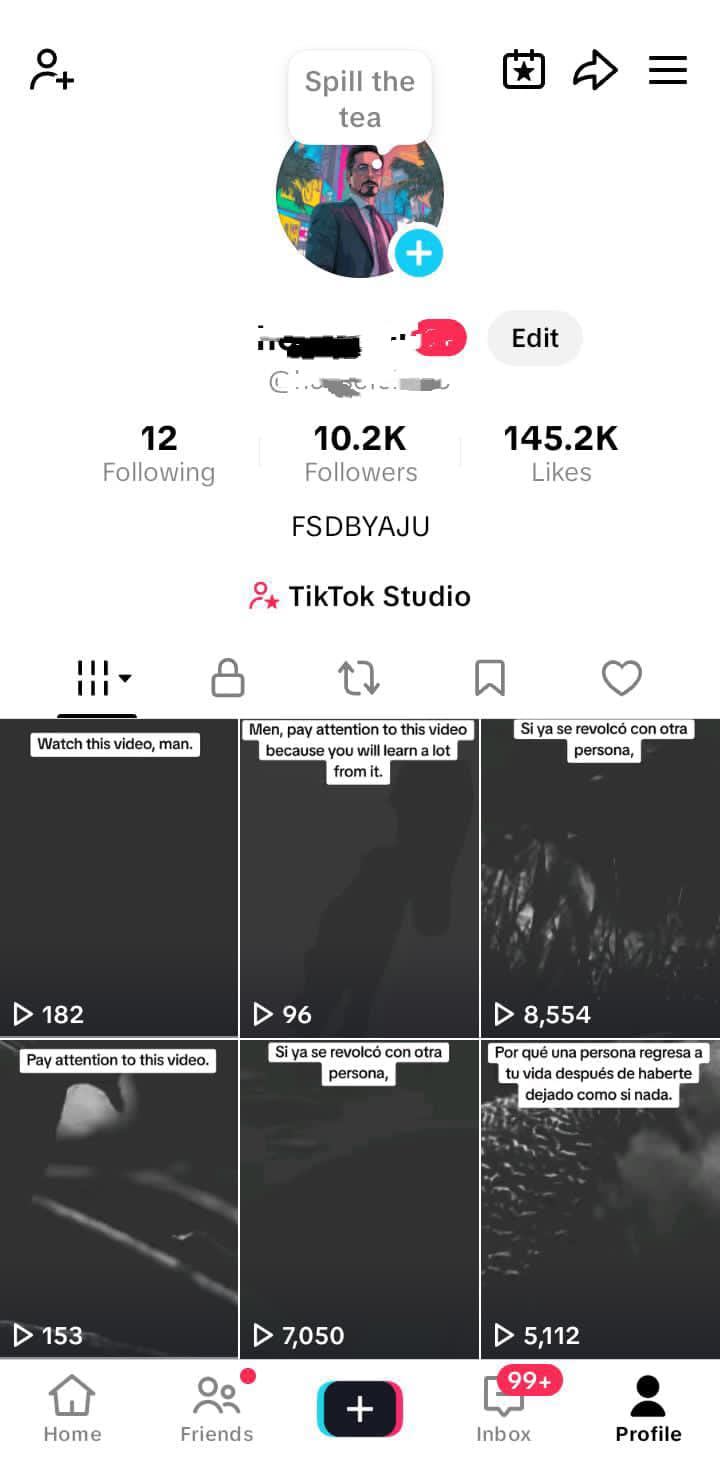Image resolution: width=720 pixels, height=1473 pixels.
Task: Switch to the liked videos heart tab
Action: click(621, 678)
